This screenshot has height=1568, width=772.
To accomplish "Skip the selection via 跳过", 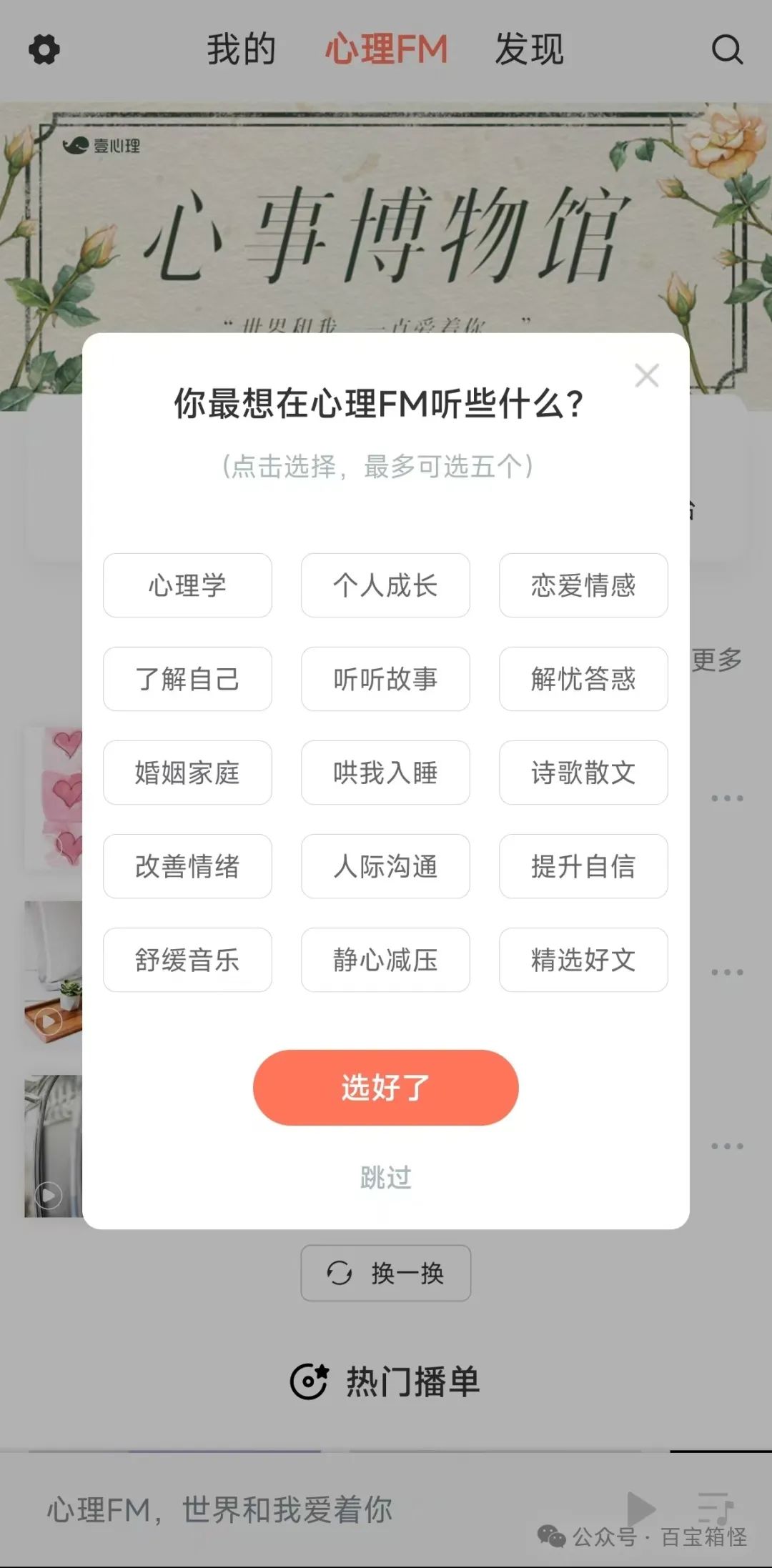I will [x=386, y=1177].
